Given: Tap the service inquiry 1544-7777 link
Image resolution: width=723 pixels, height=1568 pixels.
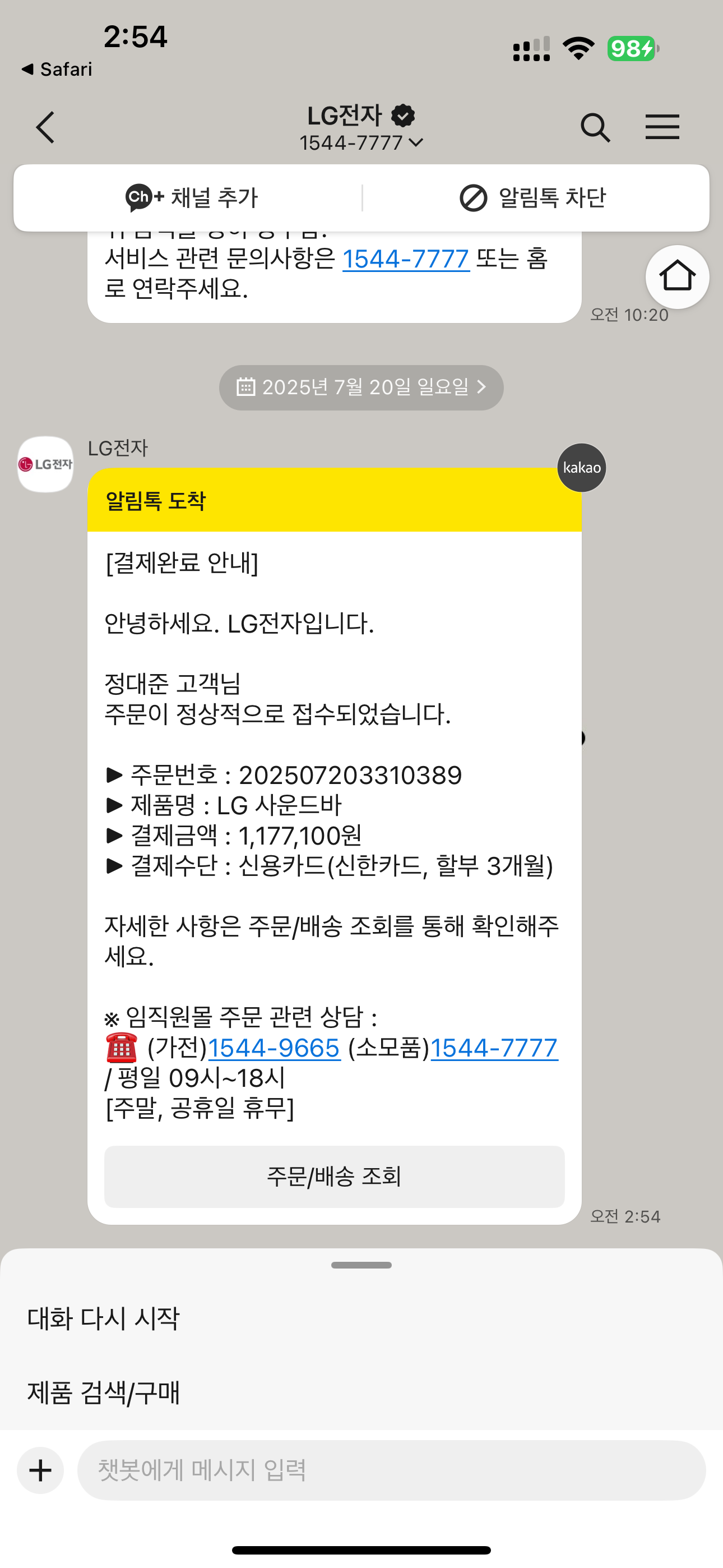Looking at the screenshot, I should point(405,259).
